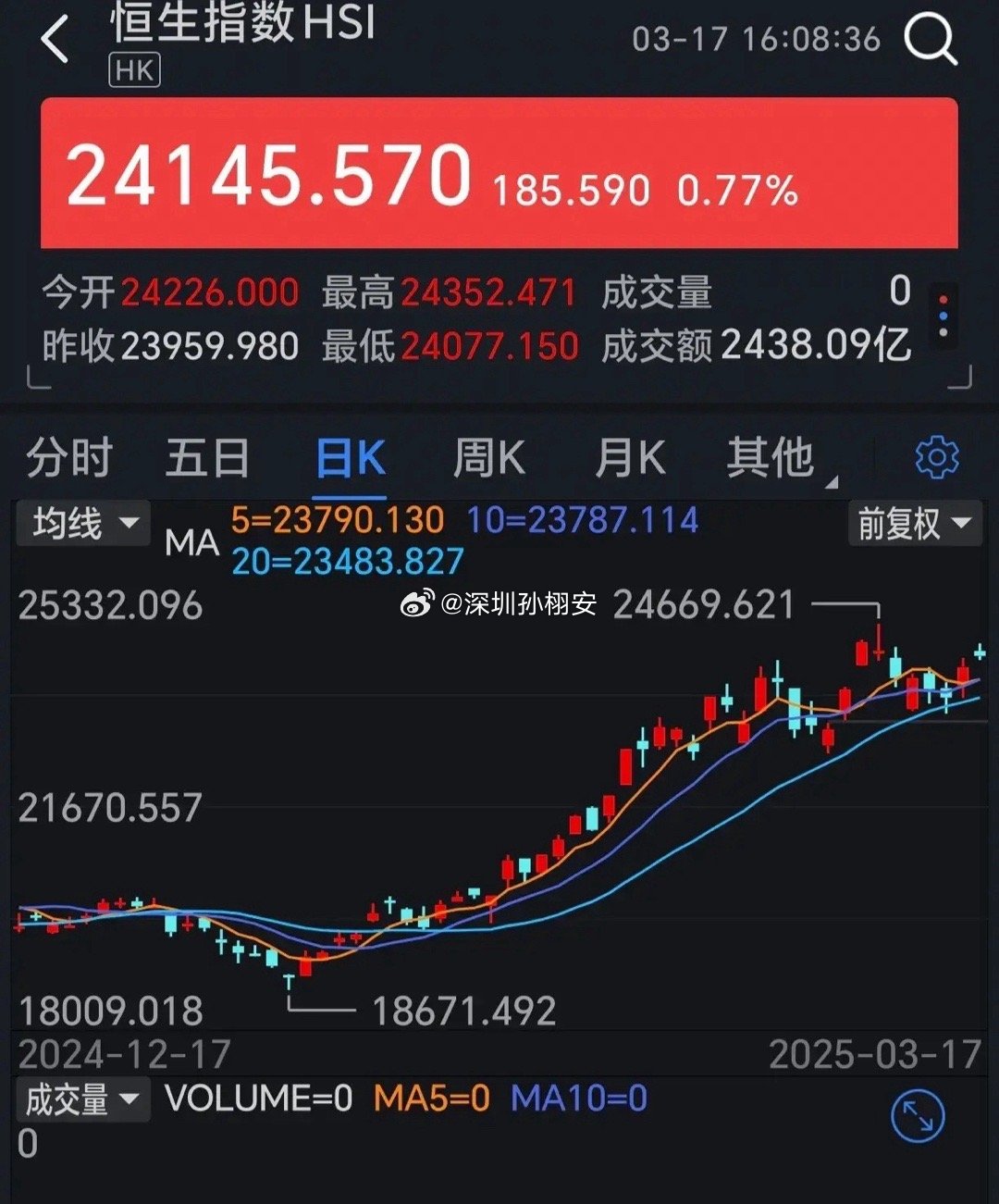Open the vertical three-dot menu near 成交量

pyautogui.click(x=944, y=315)
